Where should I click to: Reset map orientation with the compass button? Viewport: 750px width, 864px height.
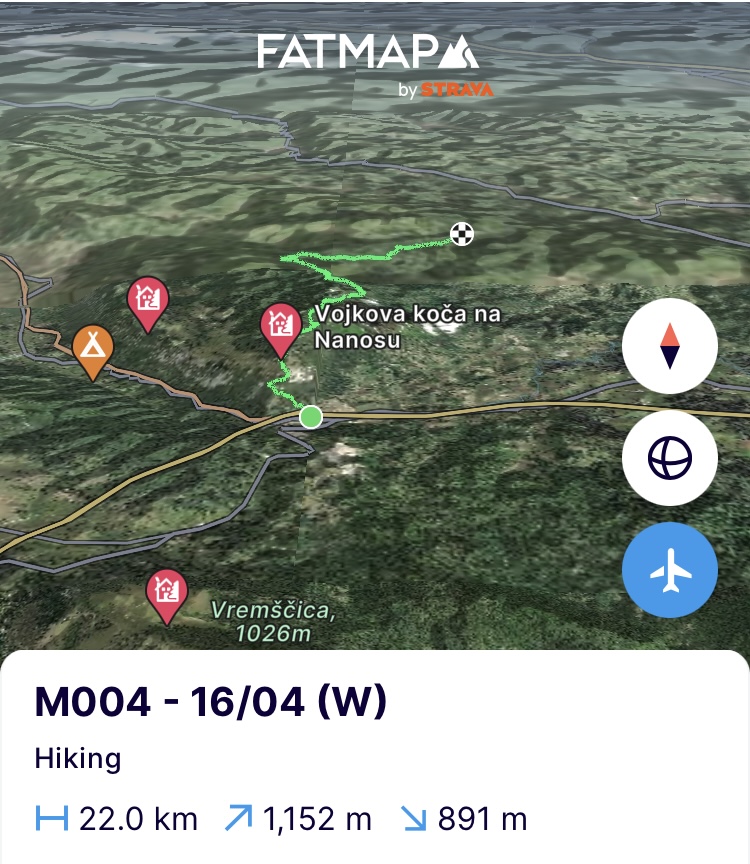tap(669, 346)
